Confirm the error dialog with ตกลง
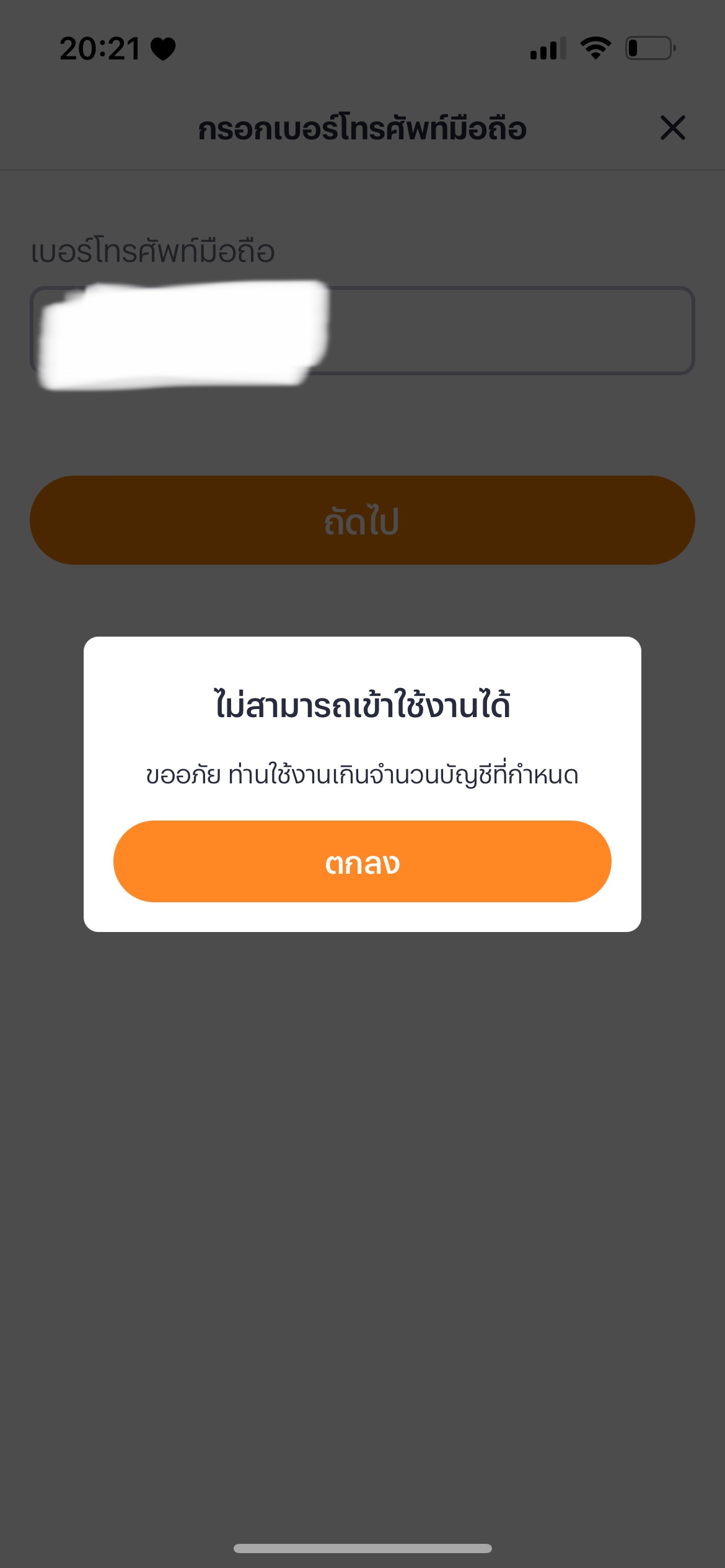The height and width of the screenshot is (1568, 725). point(362,861)
